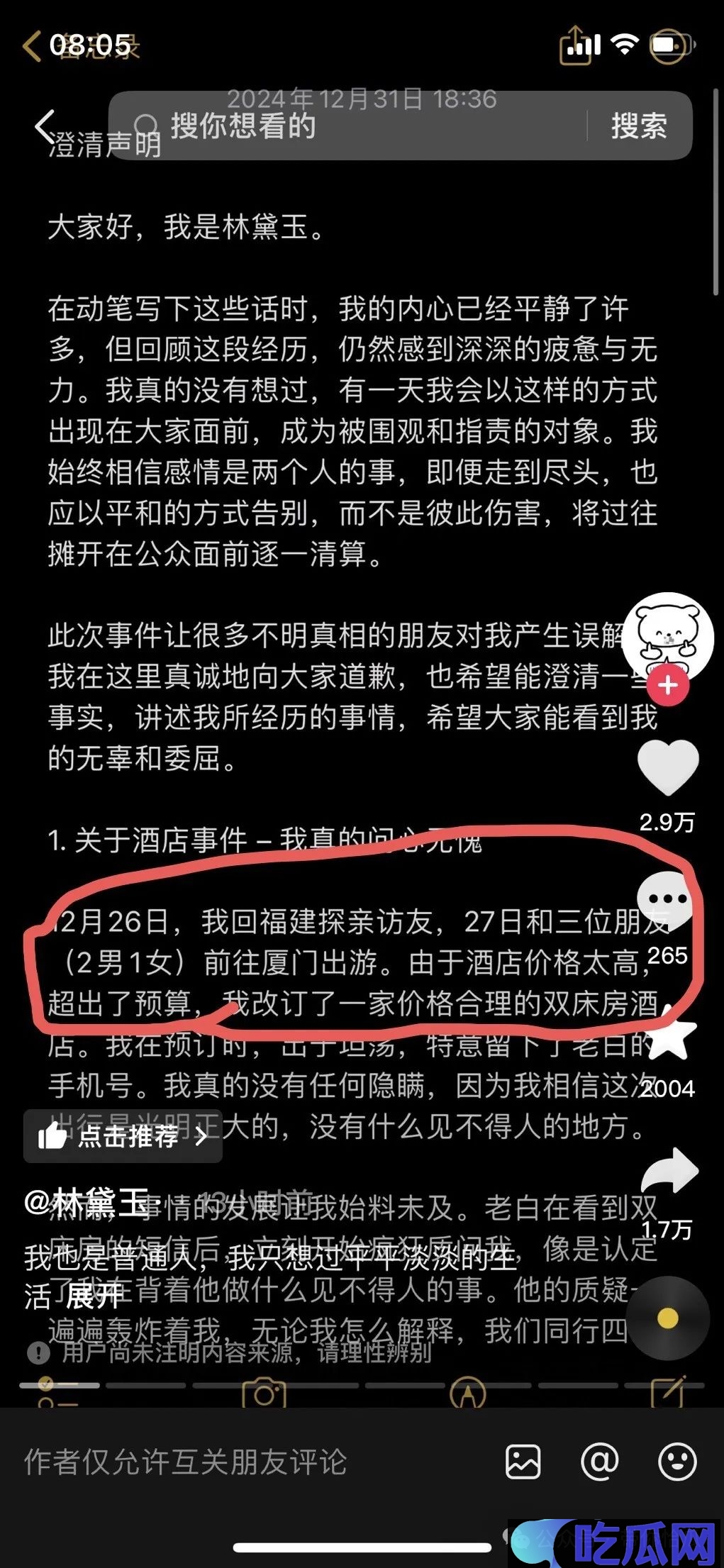Screen dimensions: 724x1568
Task: Share this post with the arrow icon
Action: 668,1172
